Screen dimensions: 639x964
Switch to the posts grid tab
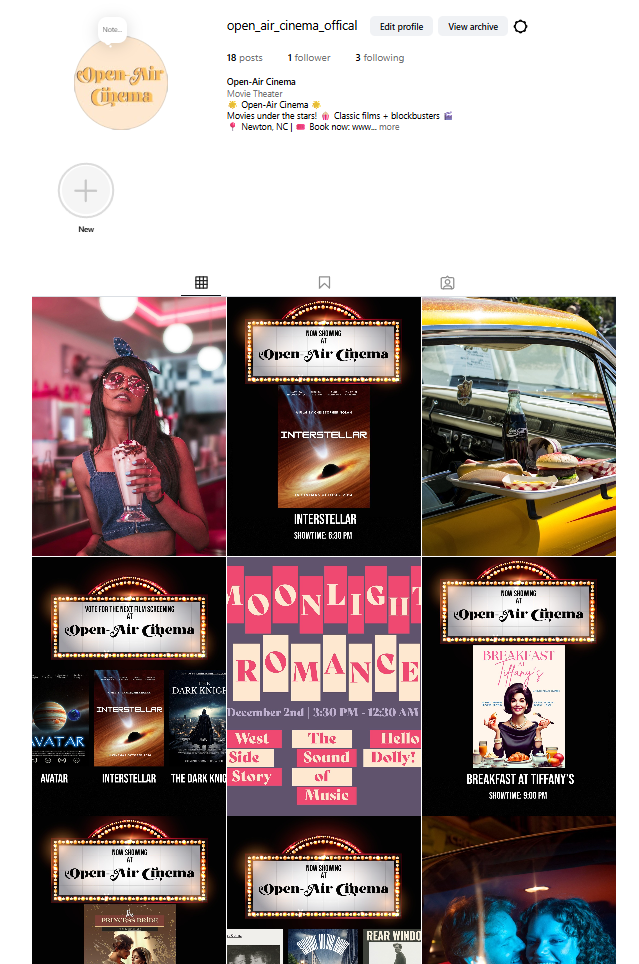[x=201, y=283]
